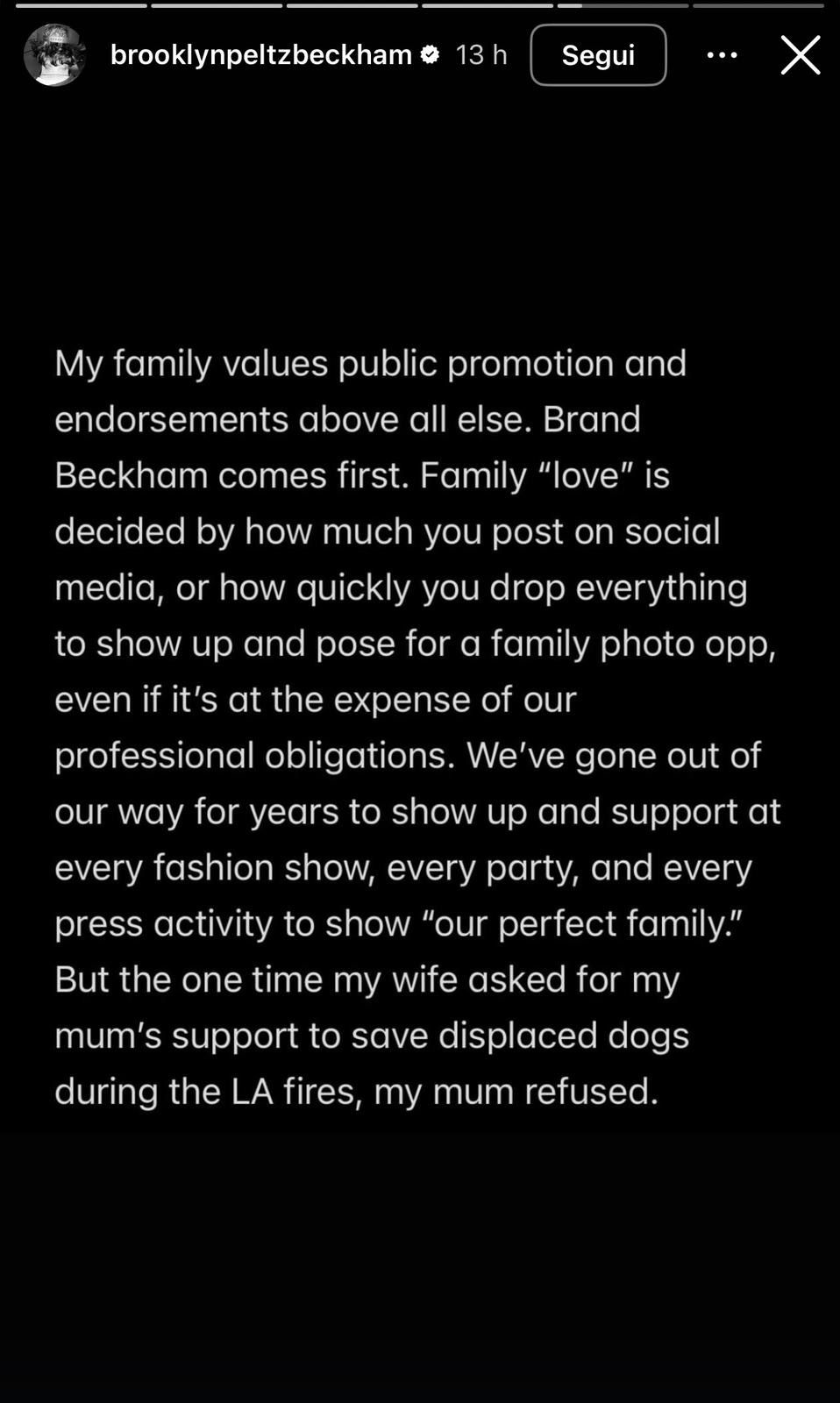Follow the account with Segui
This screenshot has height=1403, width=840.
pos(598,55)
